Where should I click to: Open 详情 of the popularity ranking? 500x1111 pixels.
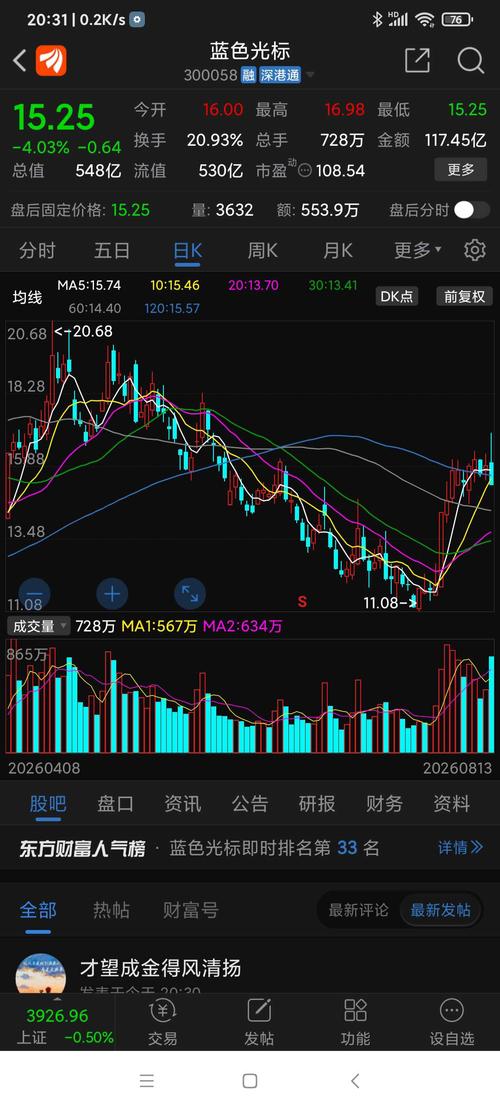click(x=460, y=847)
